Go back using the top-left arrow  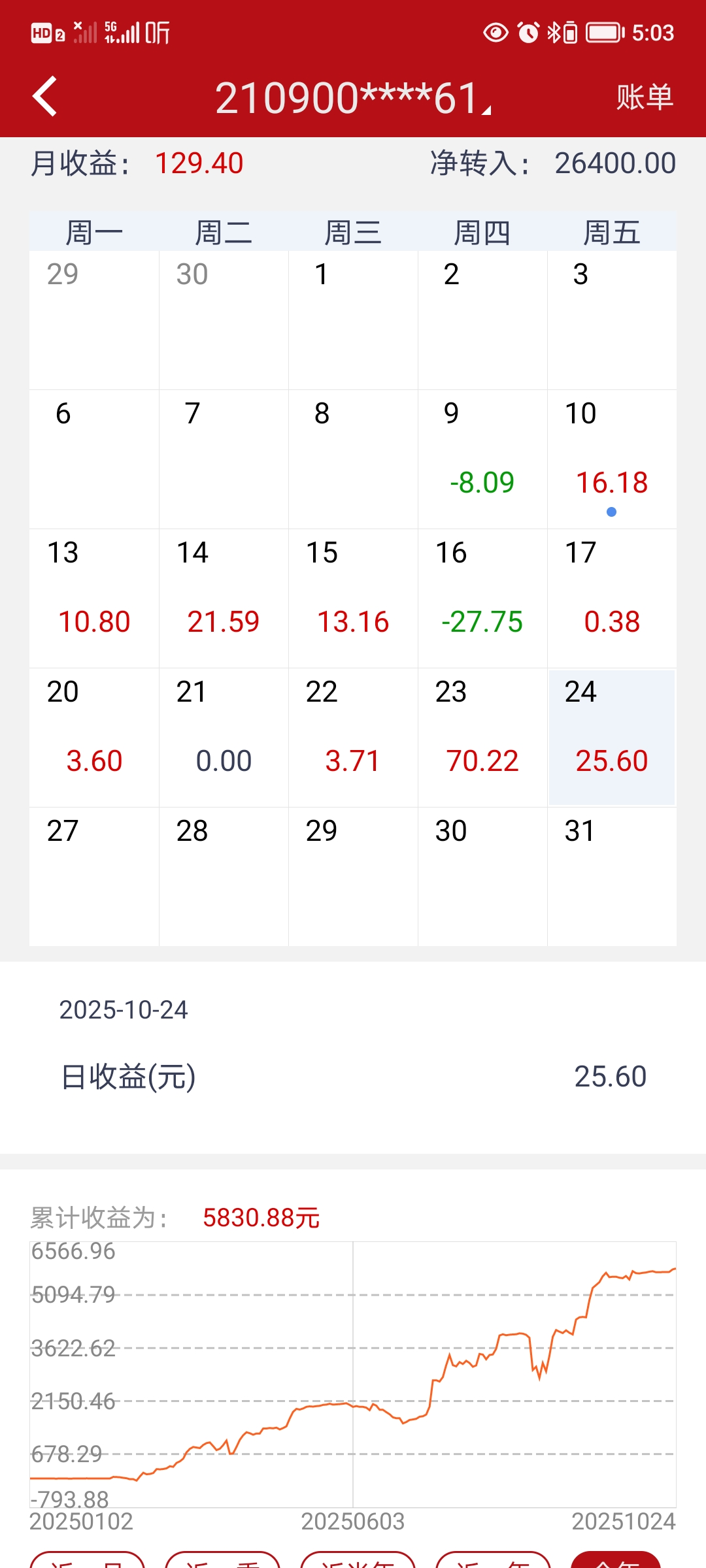(x=44, y=97)
